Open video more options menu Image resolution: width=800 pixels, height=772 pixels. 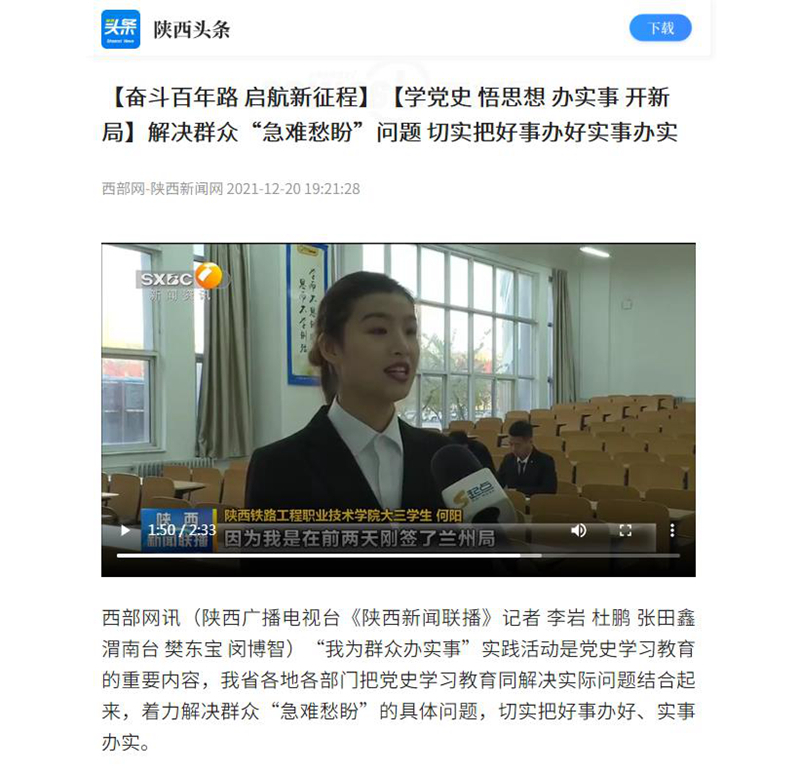(x=672, y=530)
